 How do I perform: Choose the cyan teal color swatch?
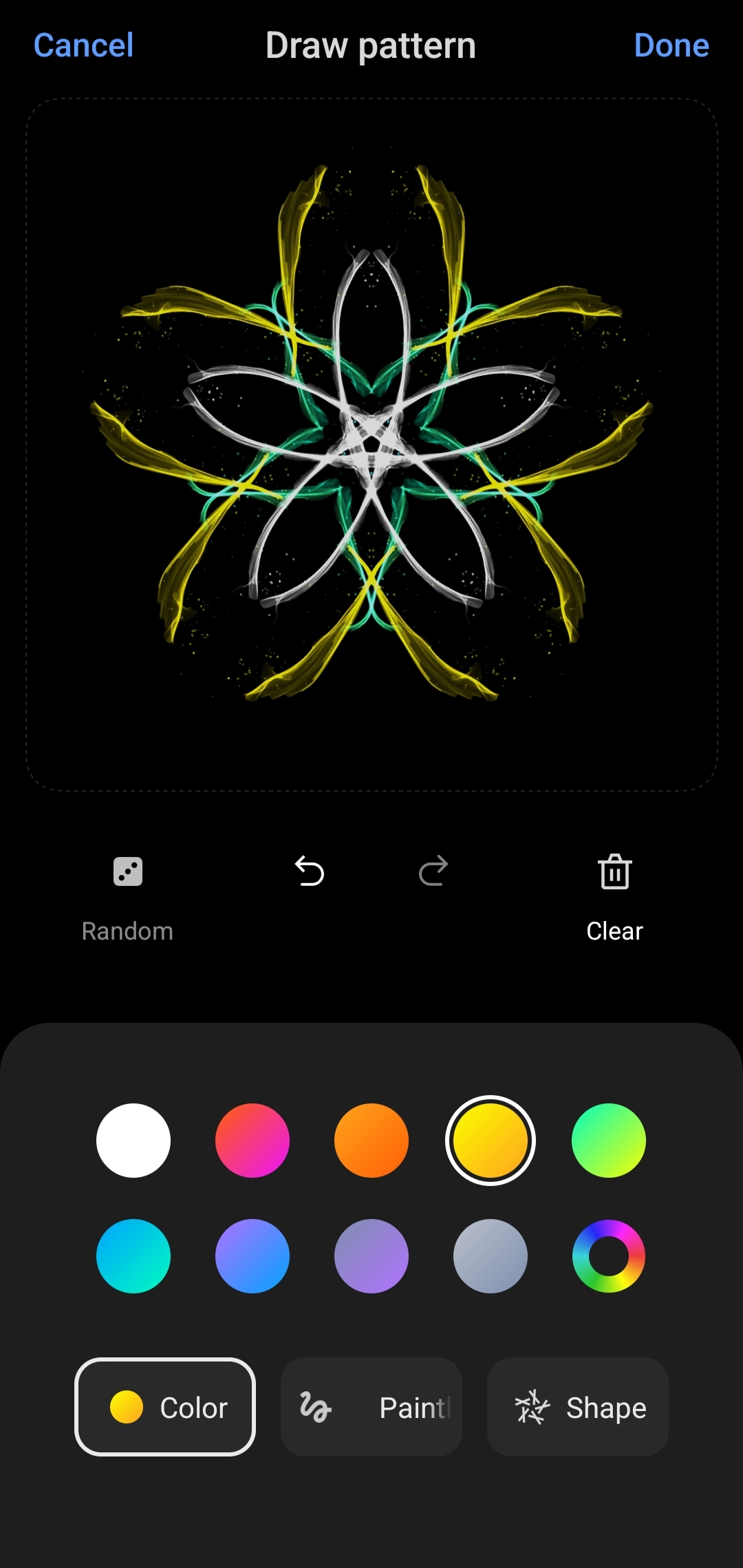(133, 1256)
